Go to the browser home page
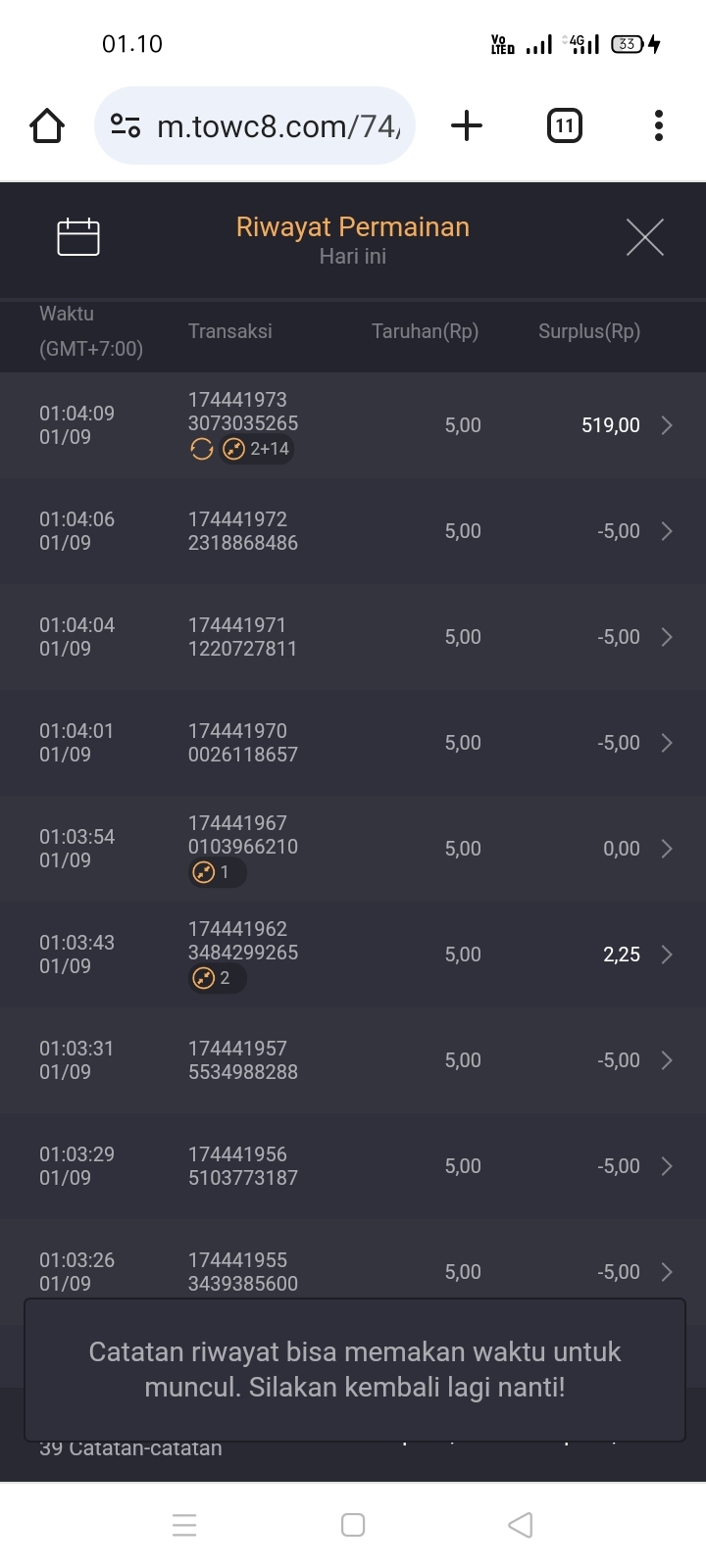706x1568 pixels. pyautogui.click(x=47, y=125)
